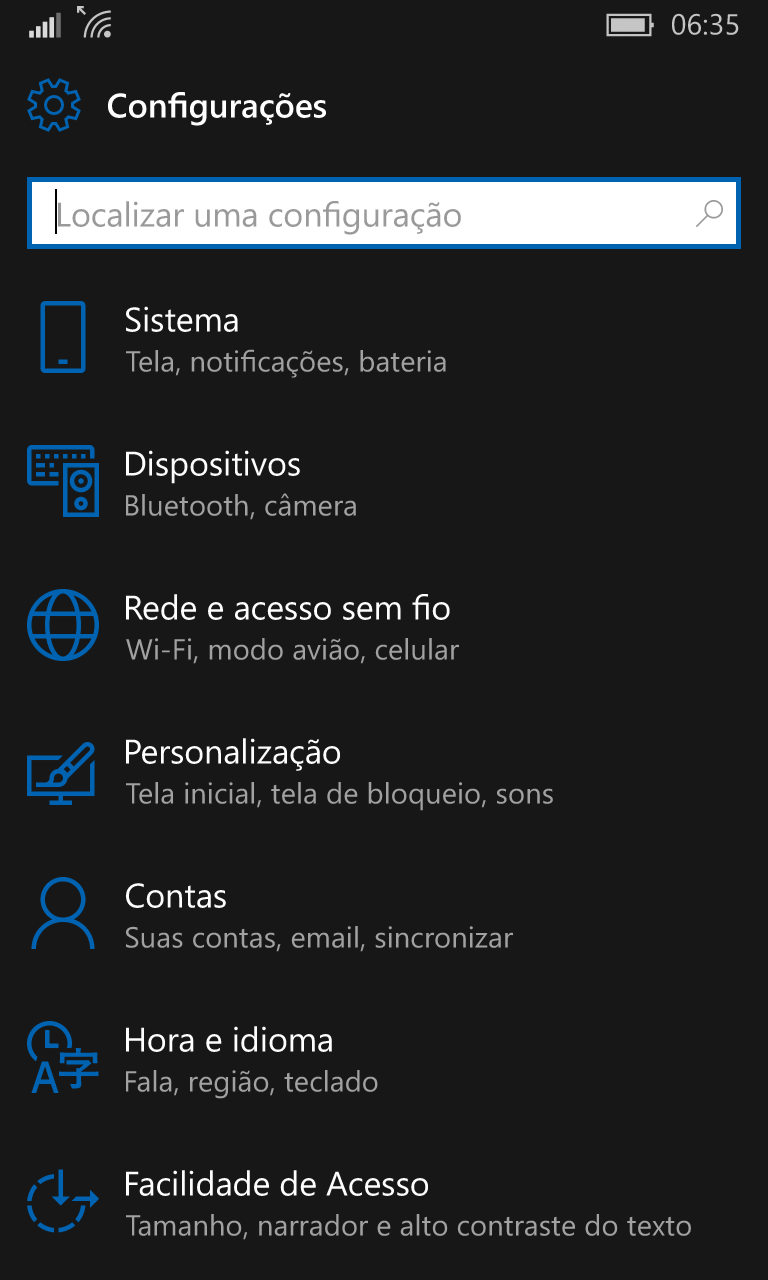Image resolution: width=768 pixels, height=1280 pixels.
Task: Go to Rede e acesso sem fio
Action: 384,626
